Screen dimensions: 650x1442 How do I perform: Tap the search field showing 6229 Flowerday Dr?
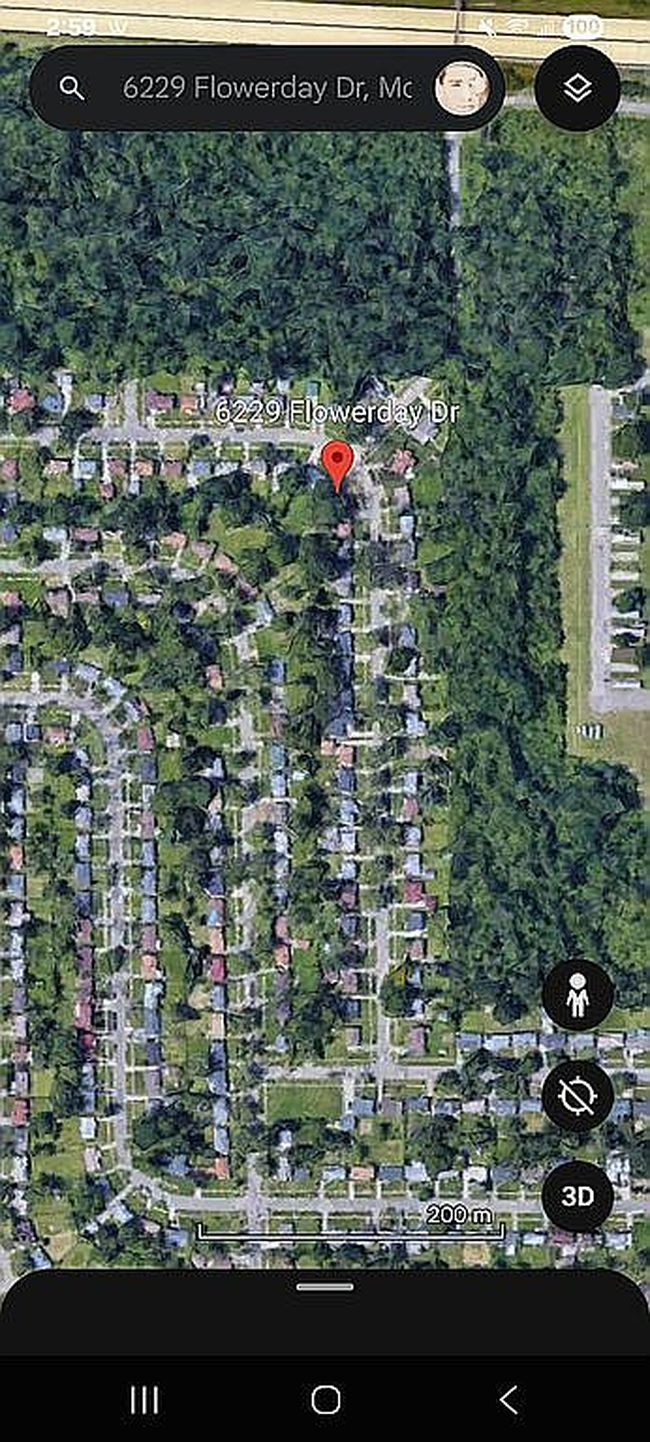point(265,88)
